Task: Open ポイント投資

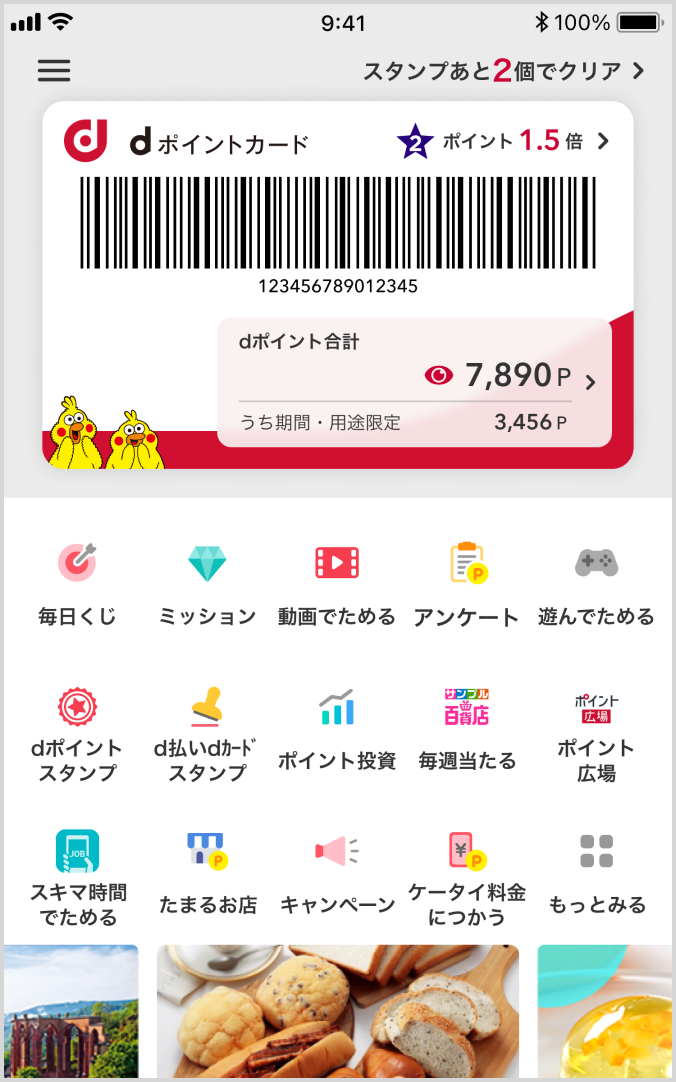Action: (x=337, y=733)
